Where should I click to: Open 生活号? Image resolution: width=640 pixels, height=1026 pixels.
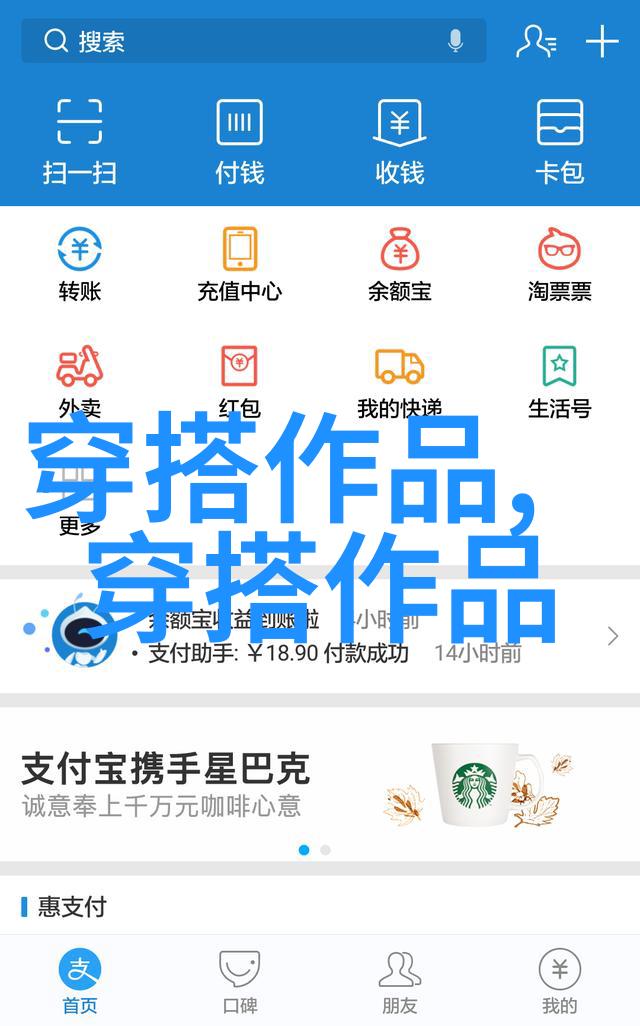click(x=560, y=380)
